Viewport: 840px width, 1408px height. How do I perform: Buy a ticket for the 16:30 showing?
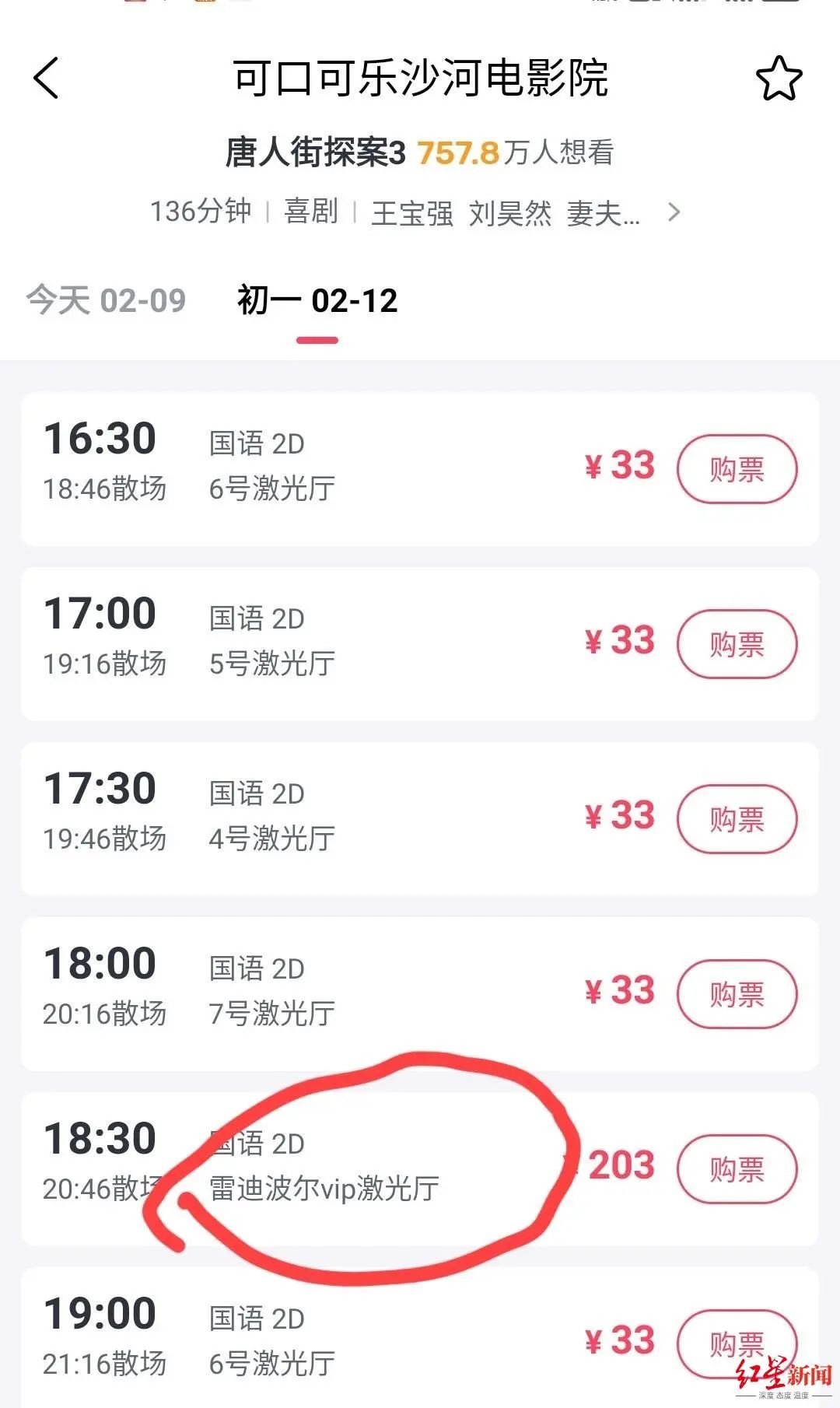point(737,469)
